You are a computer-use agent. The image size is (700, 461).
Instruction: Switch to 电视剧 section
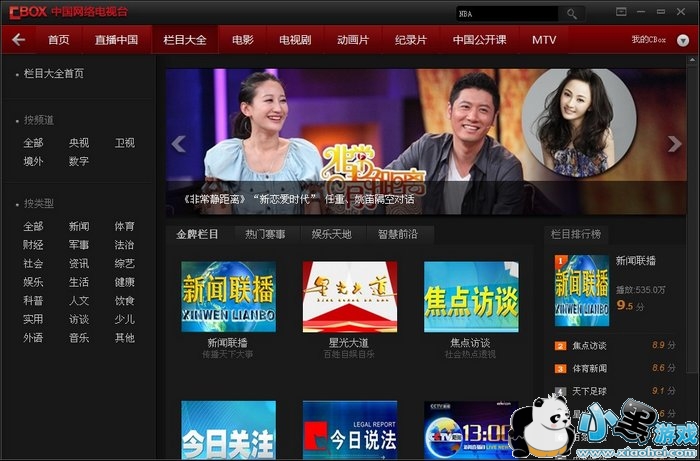[x=295, y=40]
